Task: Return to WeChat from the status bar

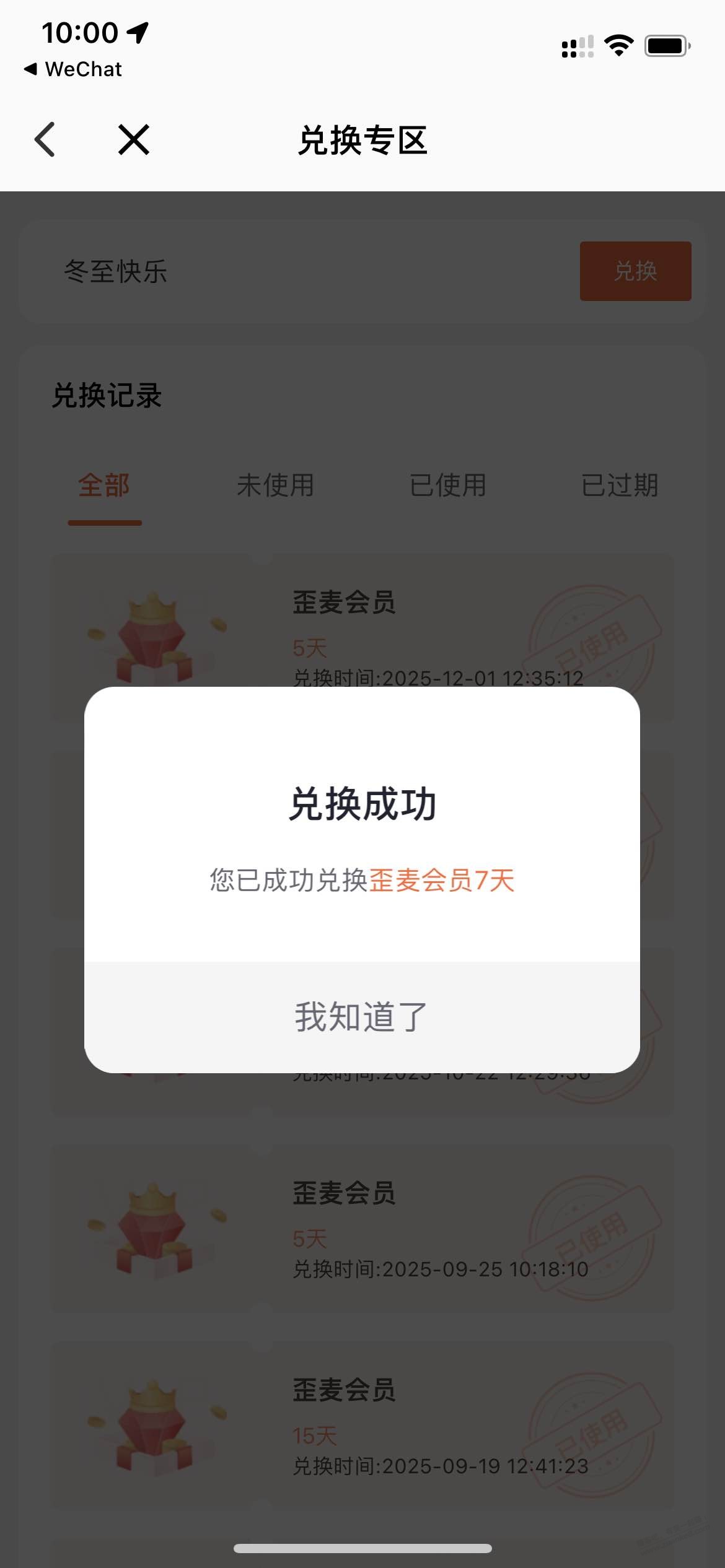Action: pyautogui.click(x=73, y=69)
